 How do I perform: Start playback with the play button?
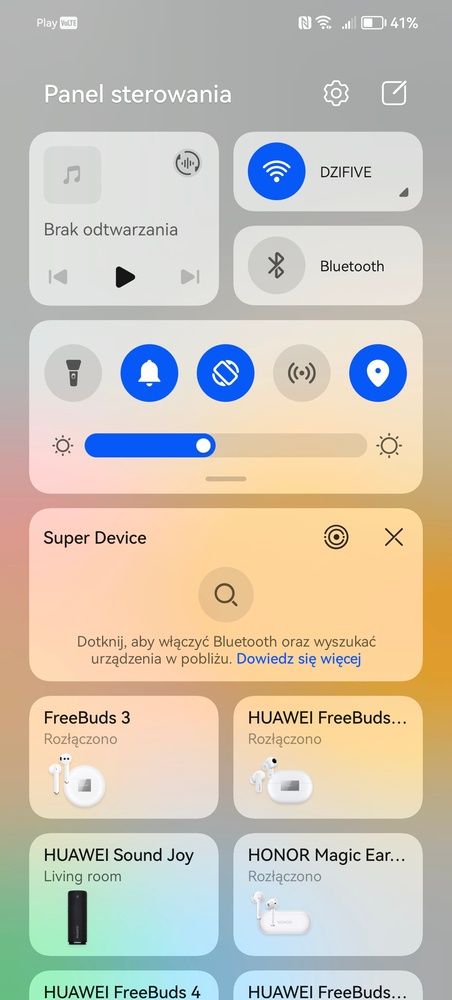tap(125, 277)
